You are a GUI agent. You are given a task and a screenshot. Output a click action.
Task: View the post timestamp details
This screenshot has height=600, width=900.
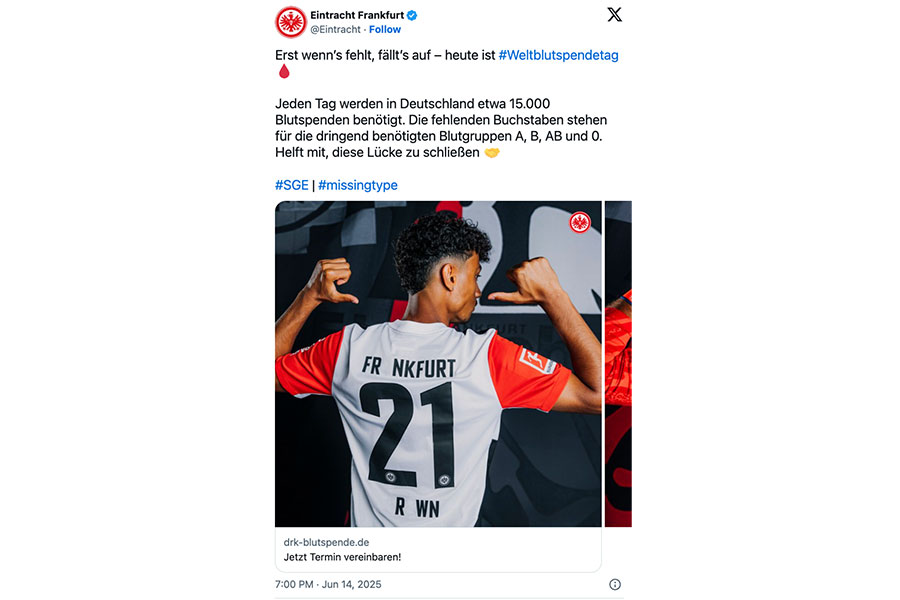[327, 584]
